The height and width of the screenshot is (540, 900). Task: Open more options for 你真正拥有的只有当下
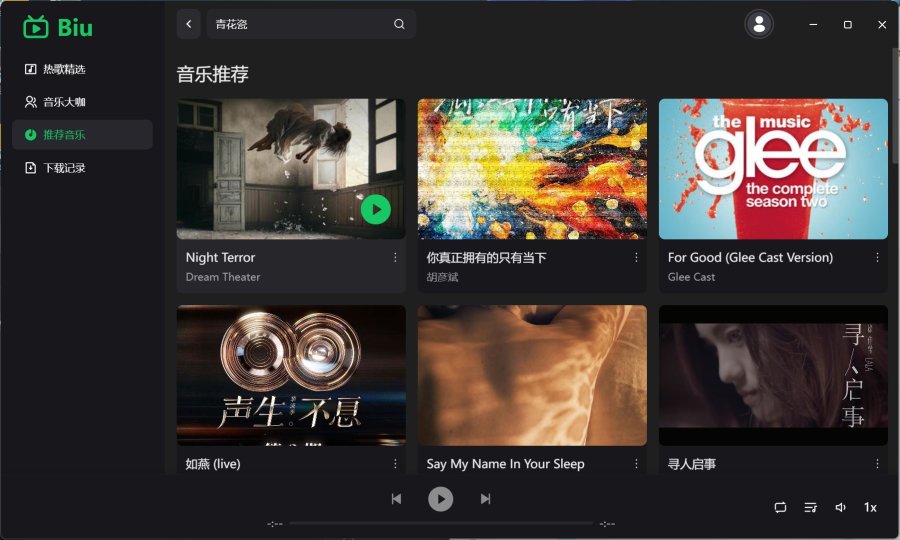(x=636, y=257)
